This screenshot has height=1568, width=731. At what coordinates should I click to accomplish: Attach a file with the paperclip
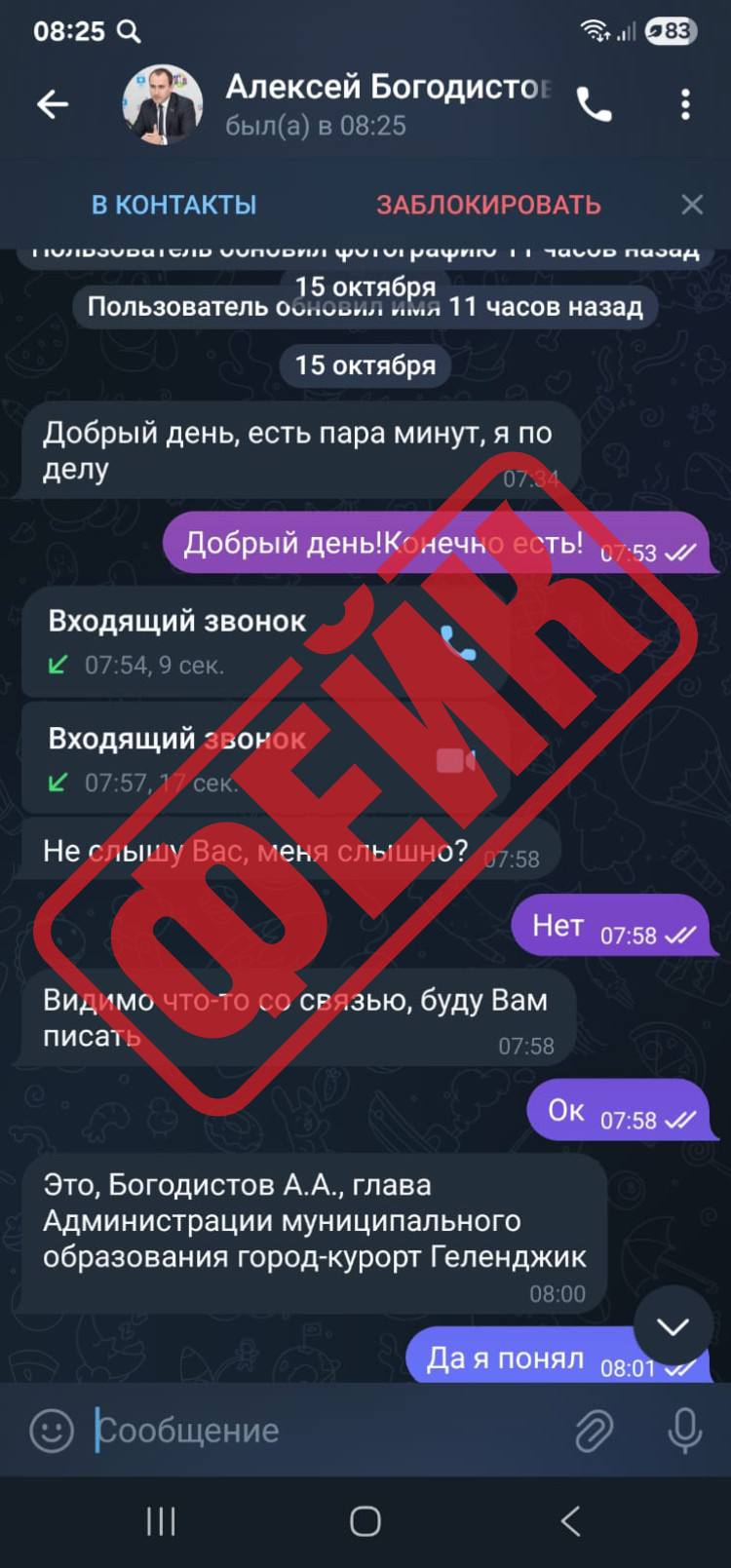[594, 1431]
